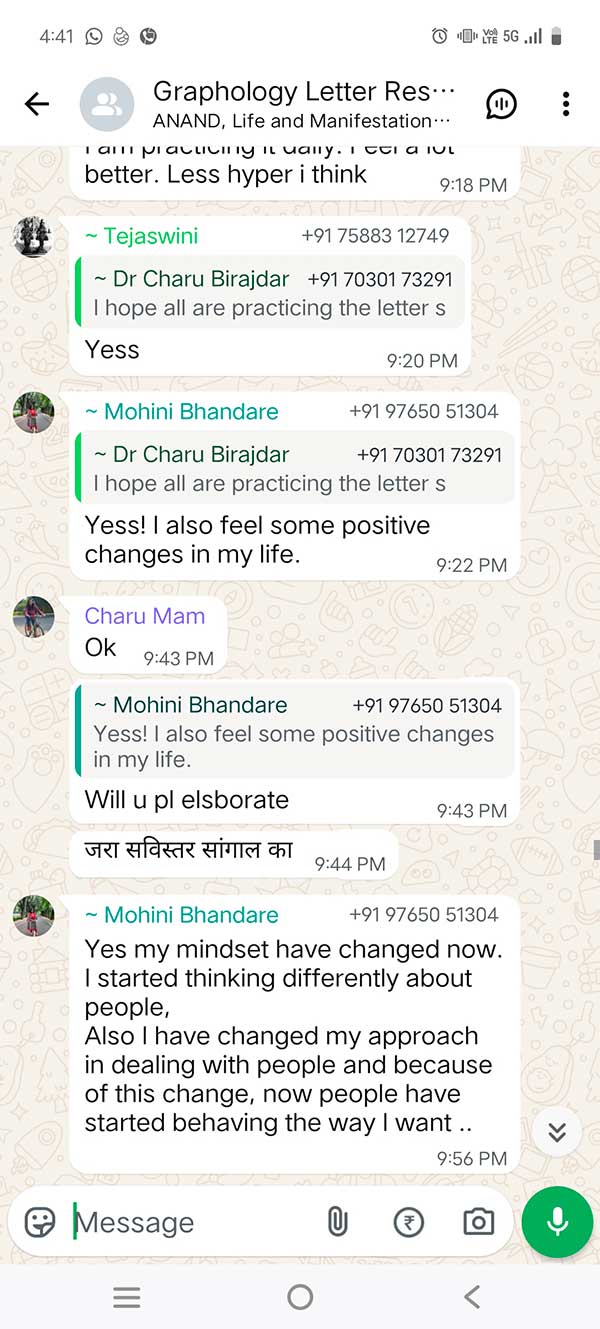Tap the sender name Charu Mam
600x1329 pixels.
[x=145, y=616]
